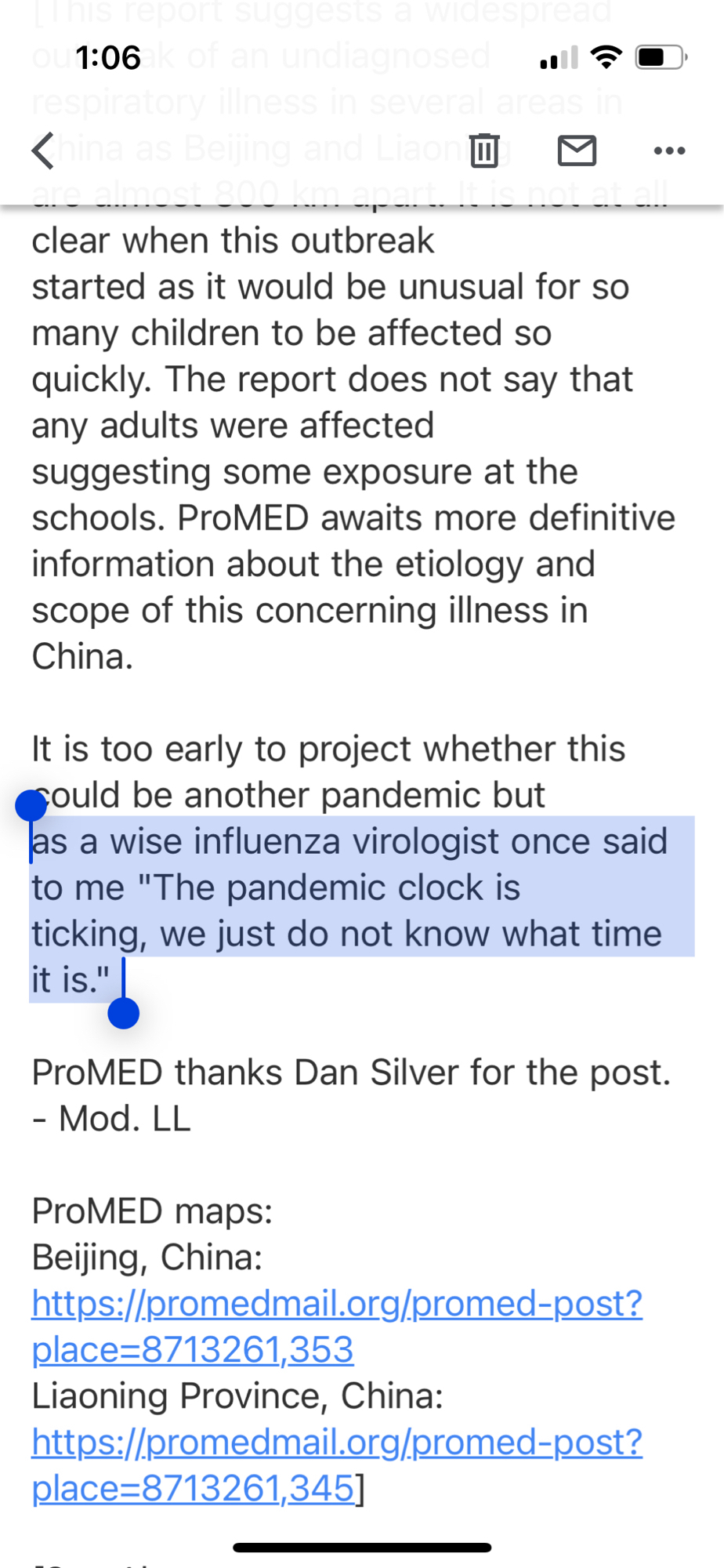
Task: Open the three-dot overflow menu
Action: [669, 151]
